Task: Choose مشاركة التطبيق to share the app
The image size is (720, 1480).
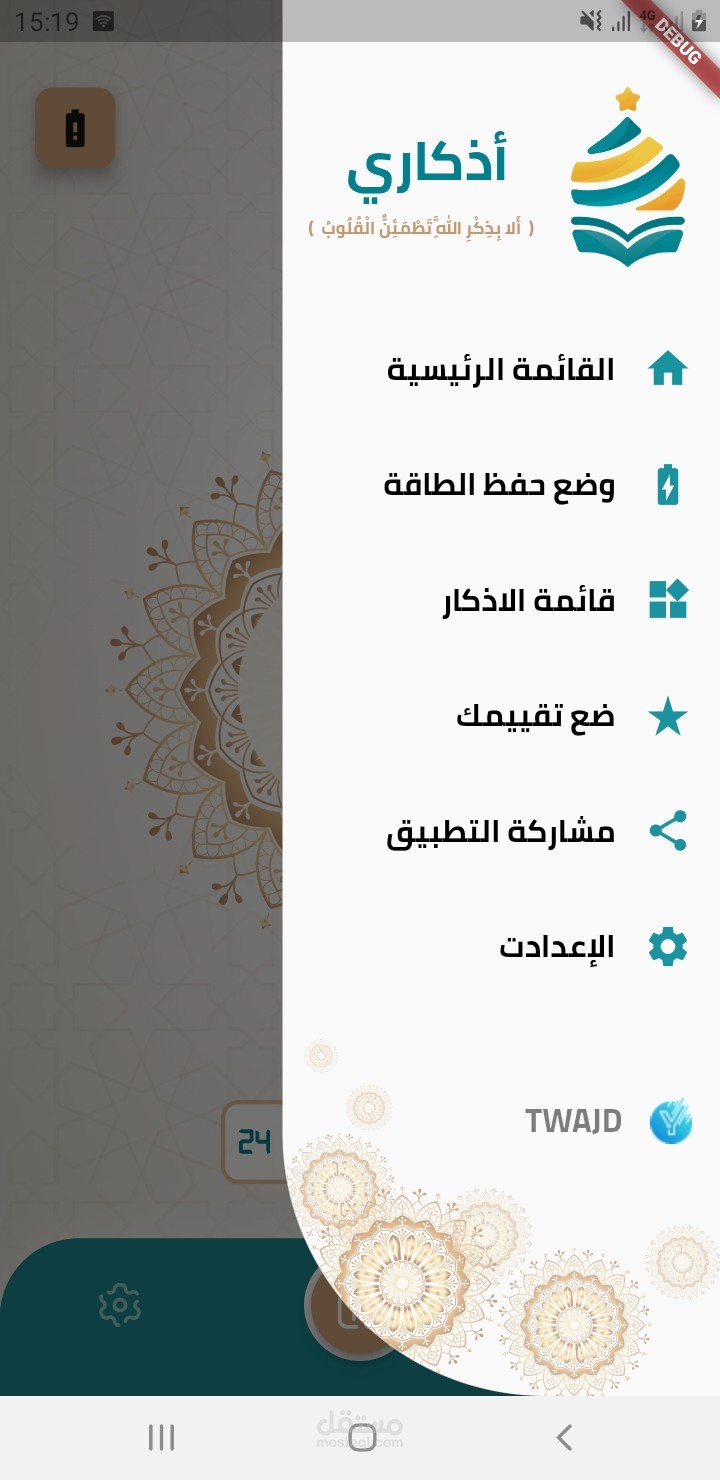Action: coord(501,832)
